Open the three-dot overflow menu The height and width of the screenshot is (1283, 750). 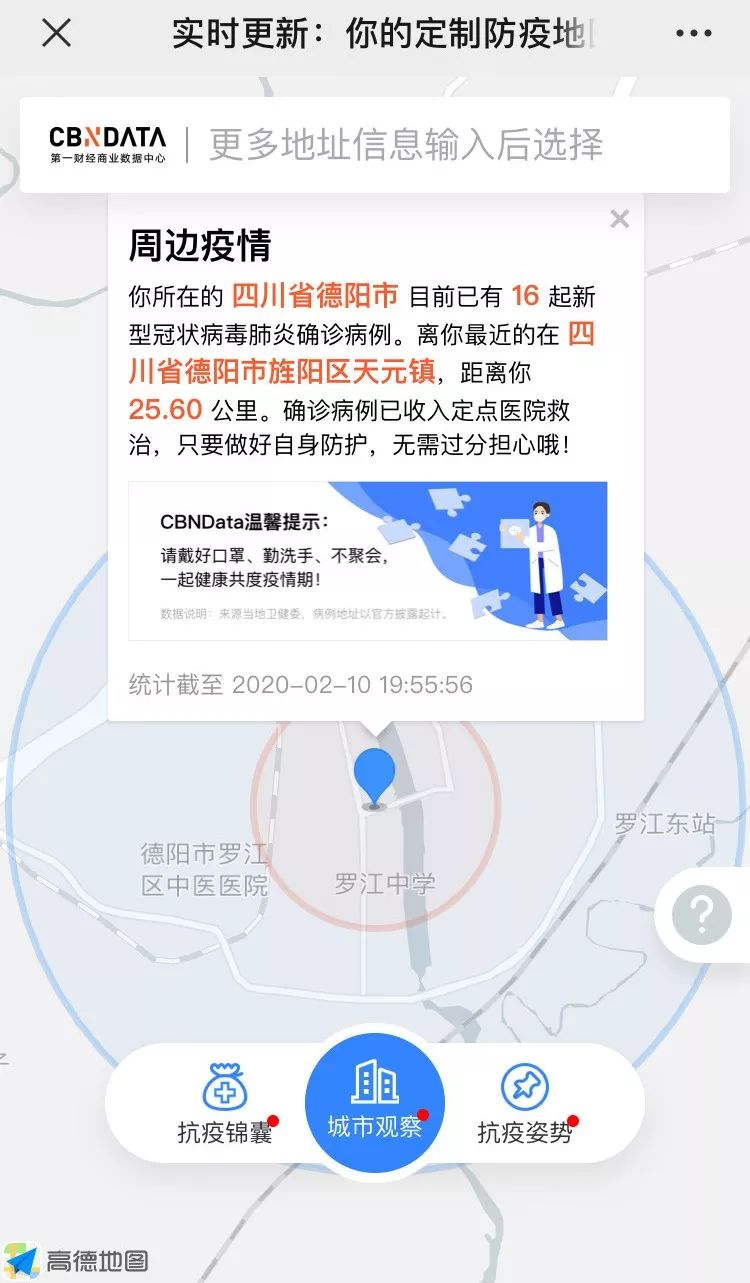click(x=693, y=33)
